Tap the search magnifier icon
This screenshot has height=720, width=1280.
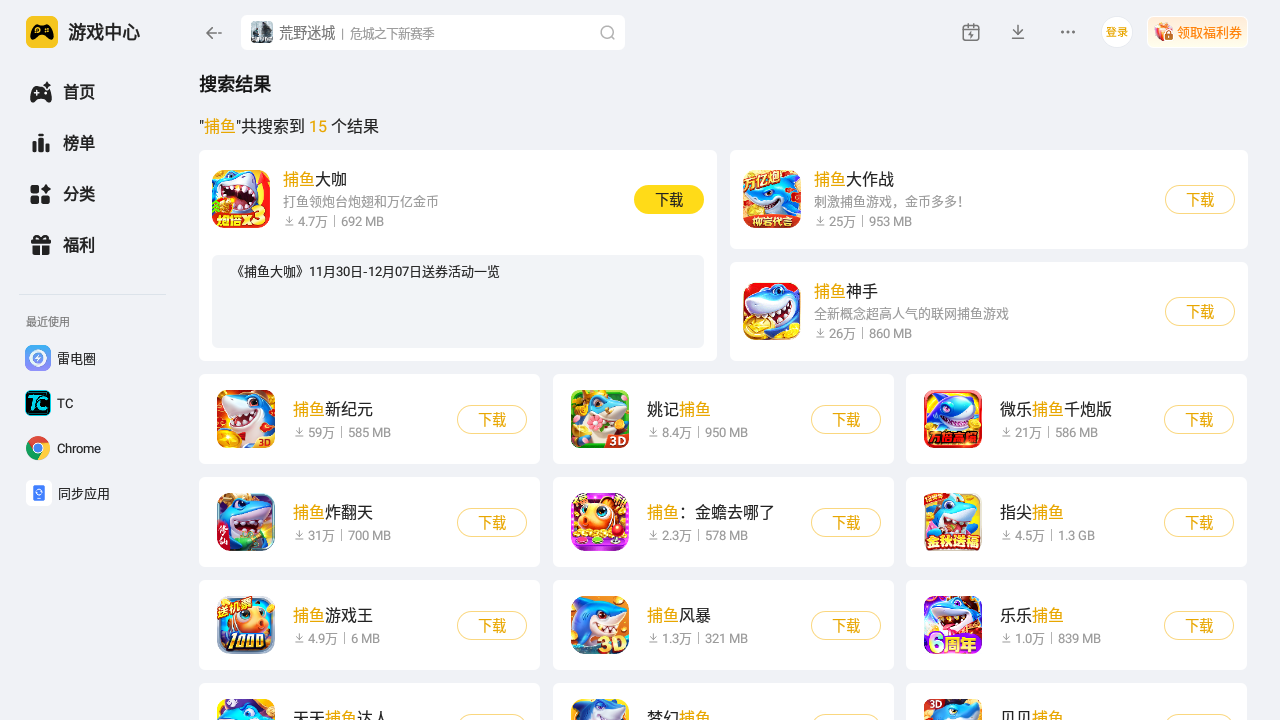point(607,33)
